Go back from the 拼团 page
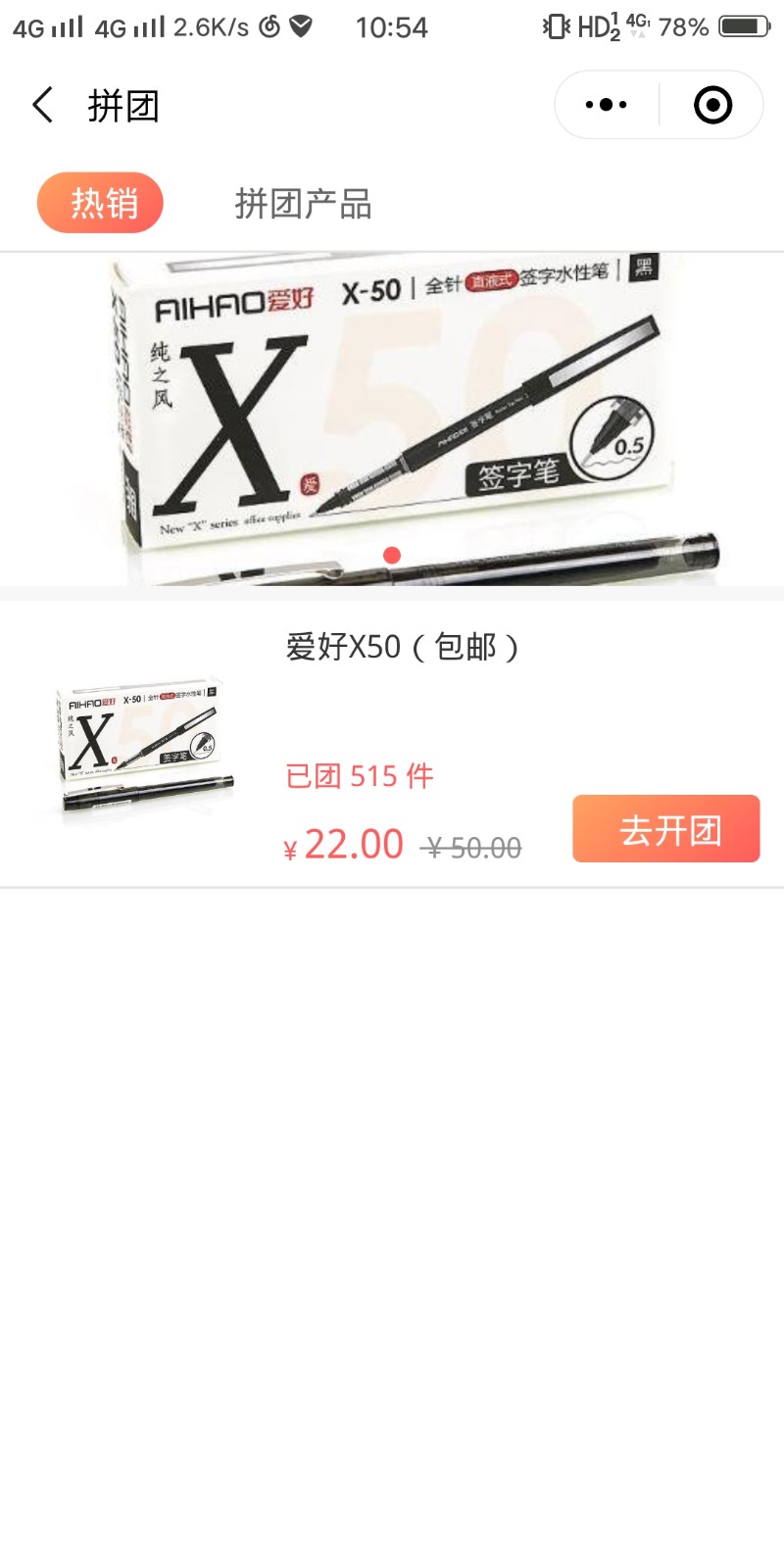This screenshot has height=1568, width=784. (43, 105)
